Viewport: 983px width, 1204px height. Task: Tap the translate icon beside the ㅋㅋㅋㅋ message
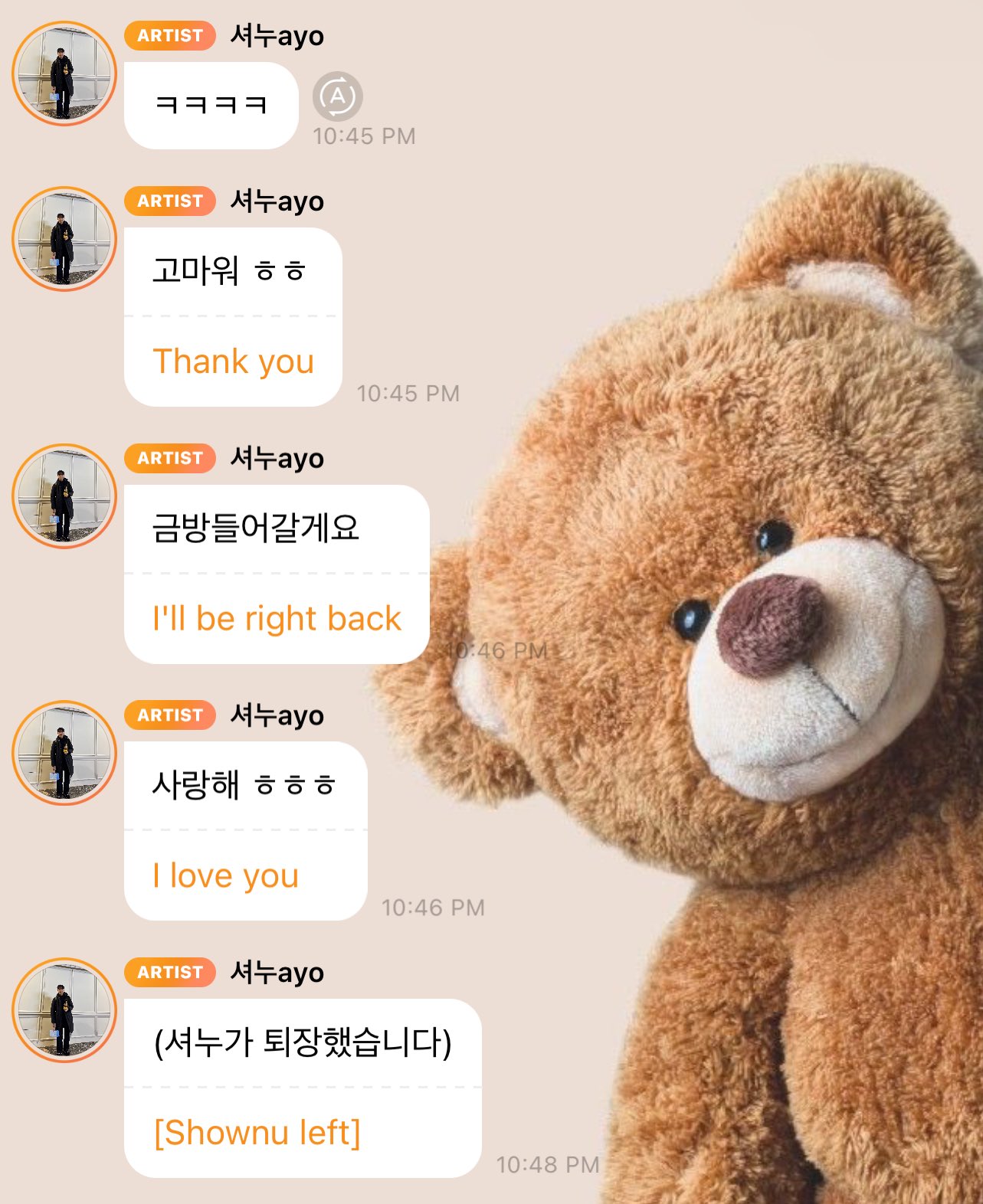pos(337,97)
